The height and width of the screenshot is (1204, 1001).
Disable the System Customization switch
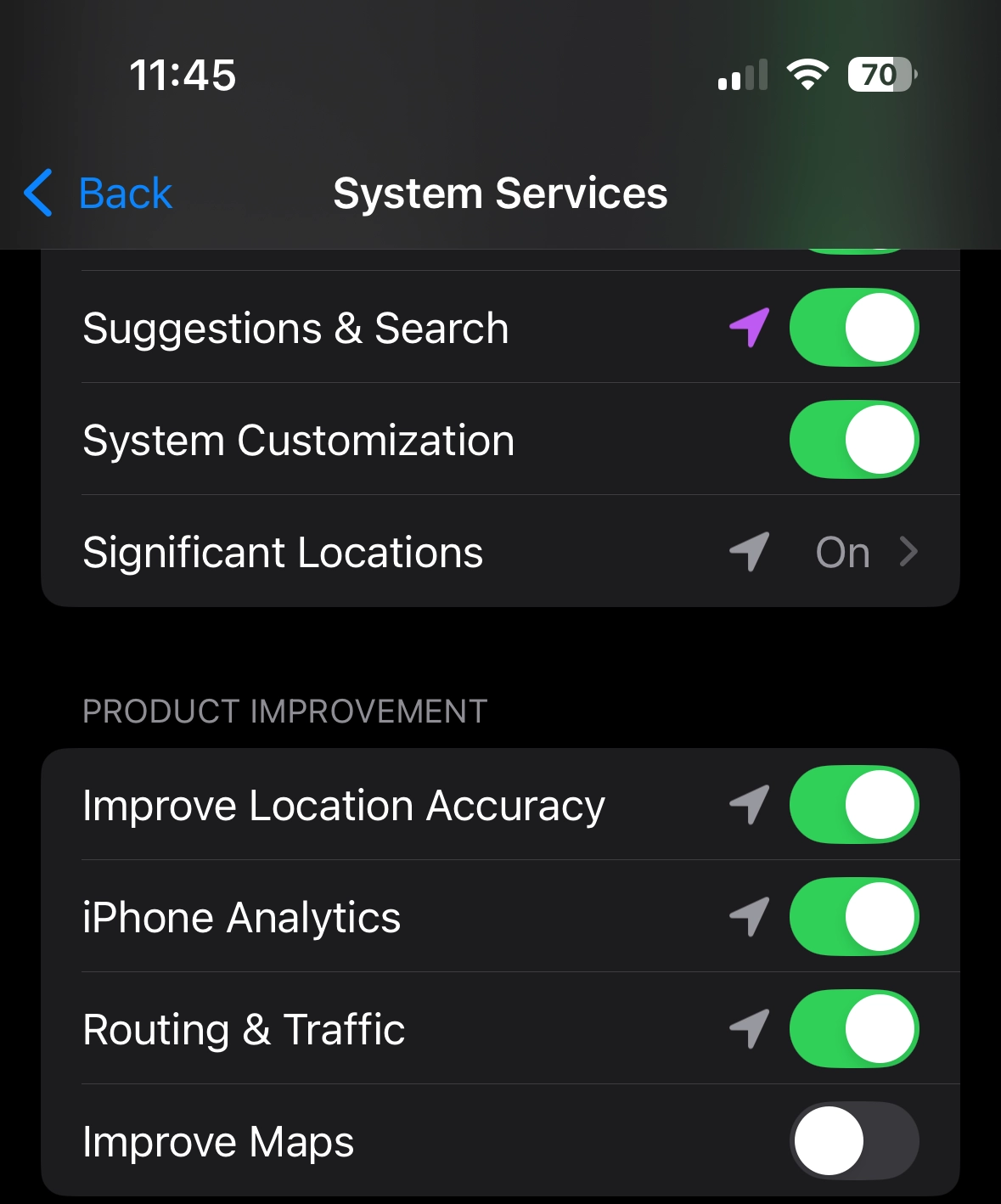[853, 440]
